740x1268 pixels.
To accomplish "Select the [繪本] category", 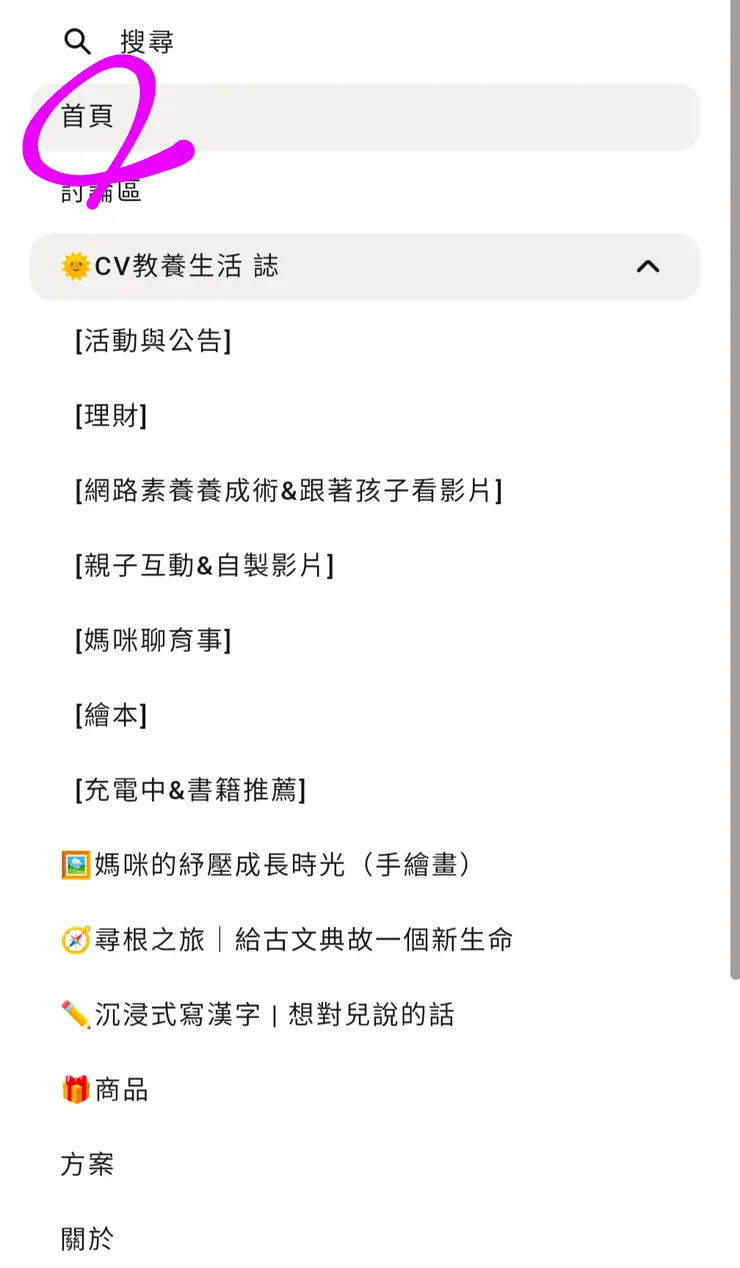I will click(111, 715).
